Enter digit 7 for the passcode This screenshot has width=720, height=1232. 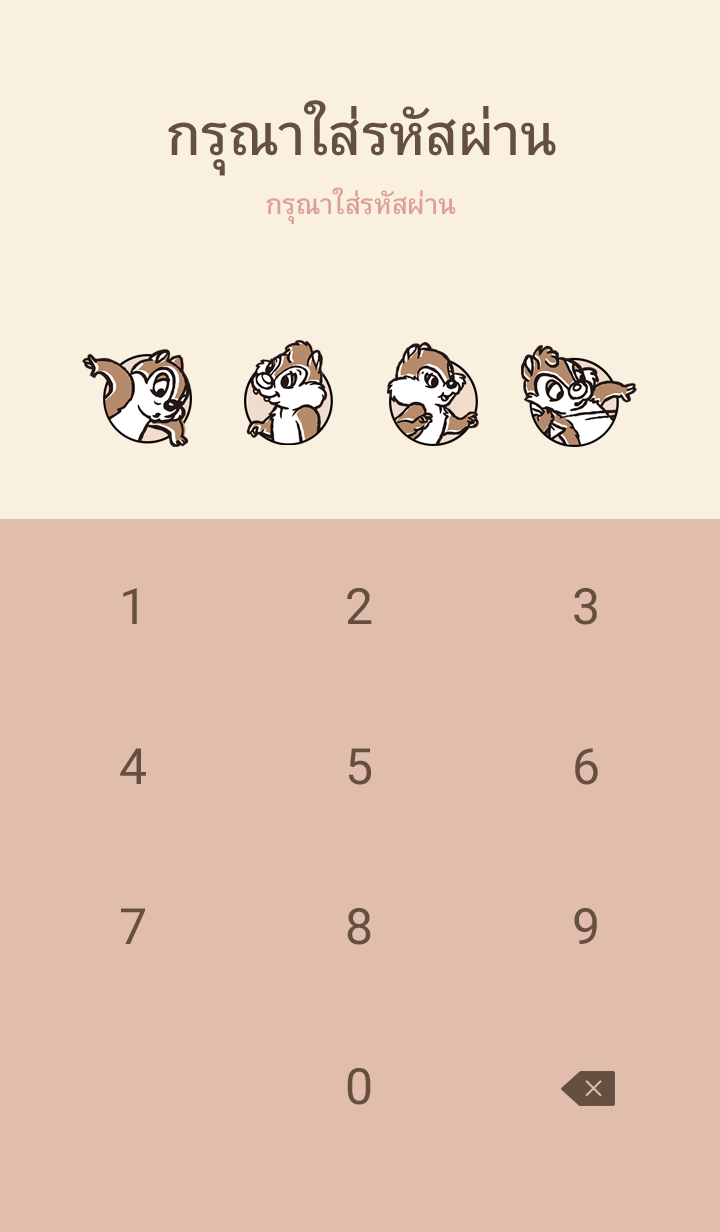tap(132, 927)
